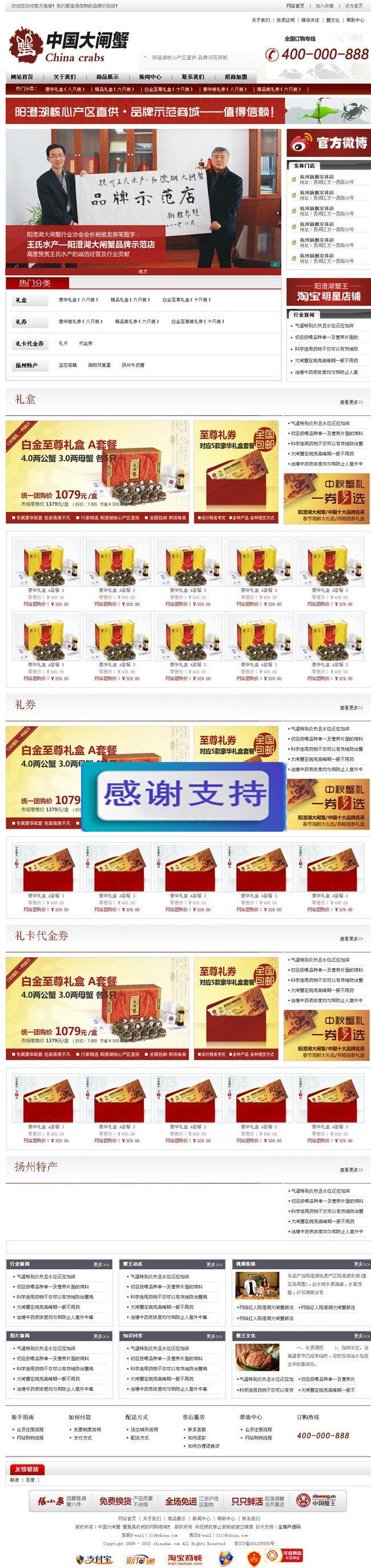Tap 查看更多 in the 礼盒 section
The image size is (371, 1568).
pyautogui.click(x=351, y=402)
